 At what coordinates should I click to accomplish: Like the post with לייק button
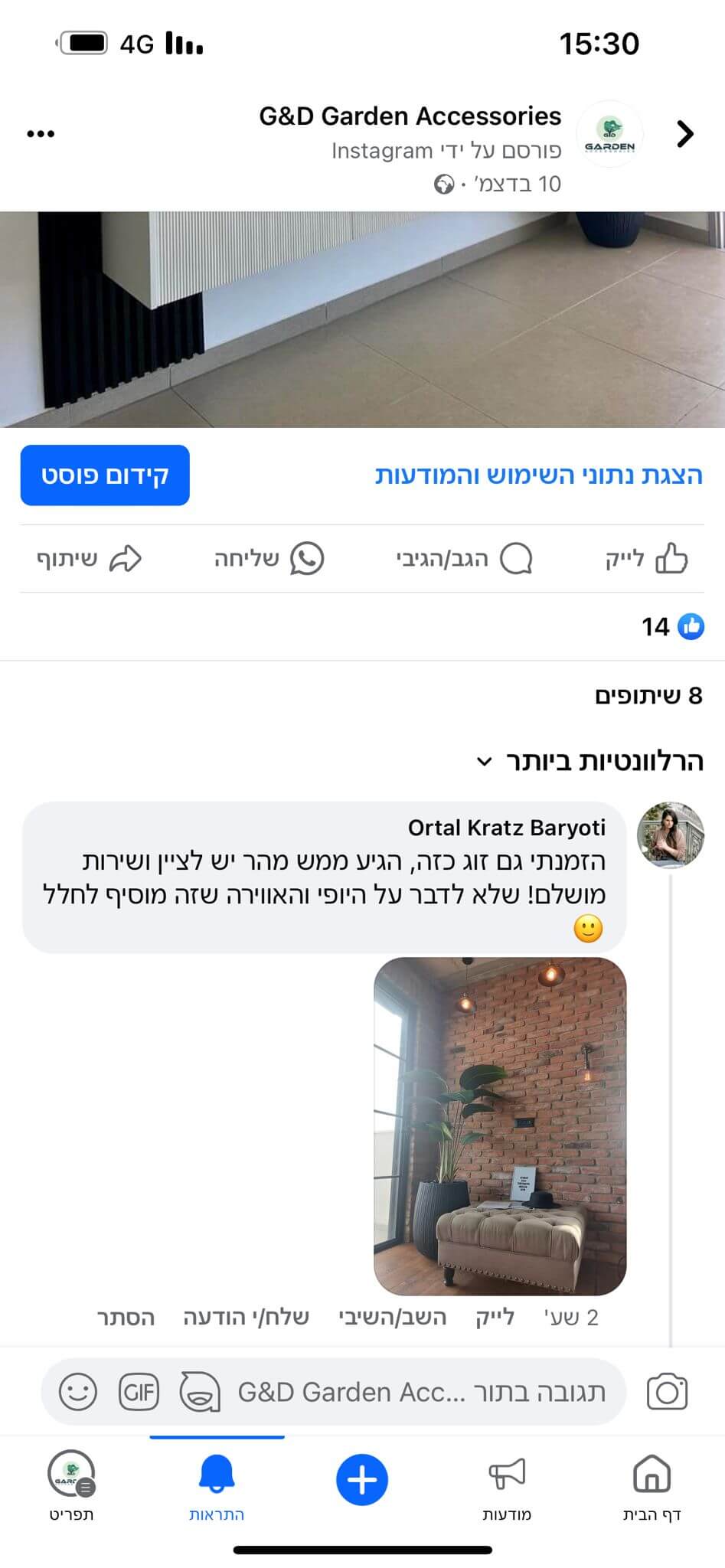tap(647, 559)
